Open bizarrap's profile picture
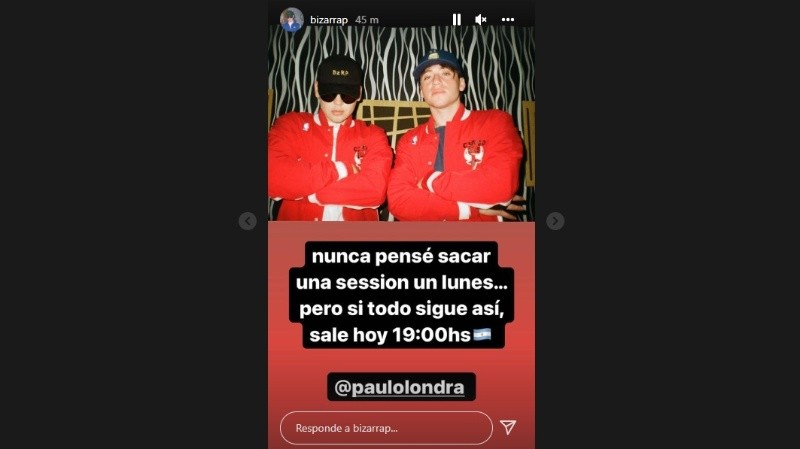 (292, 19)
